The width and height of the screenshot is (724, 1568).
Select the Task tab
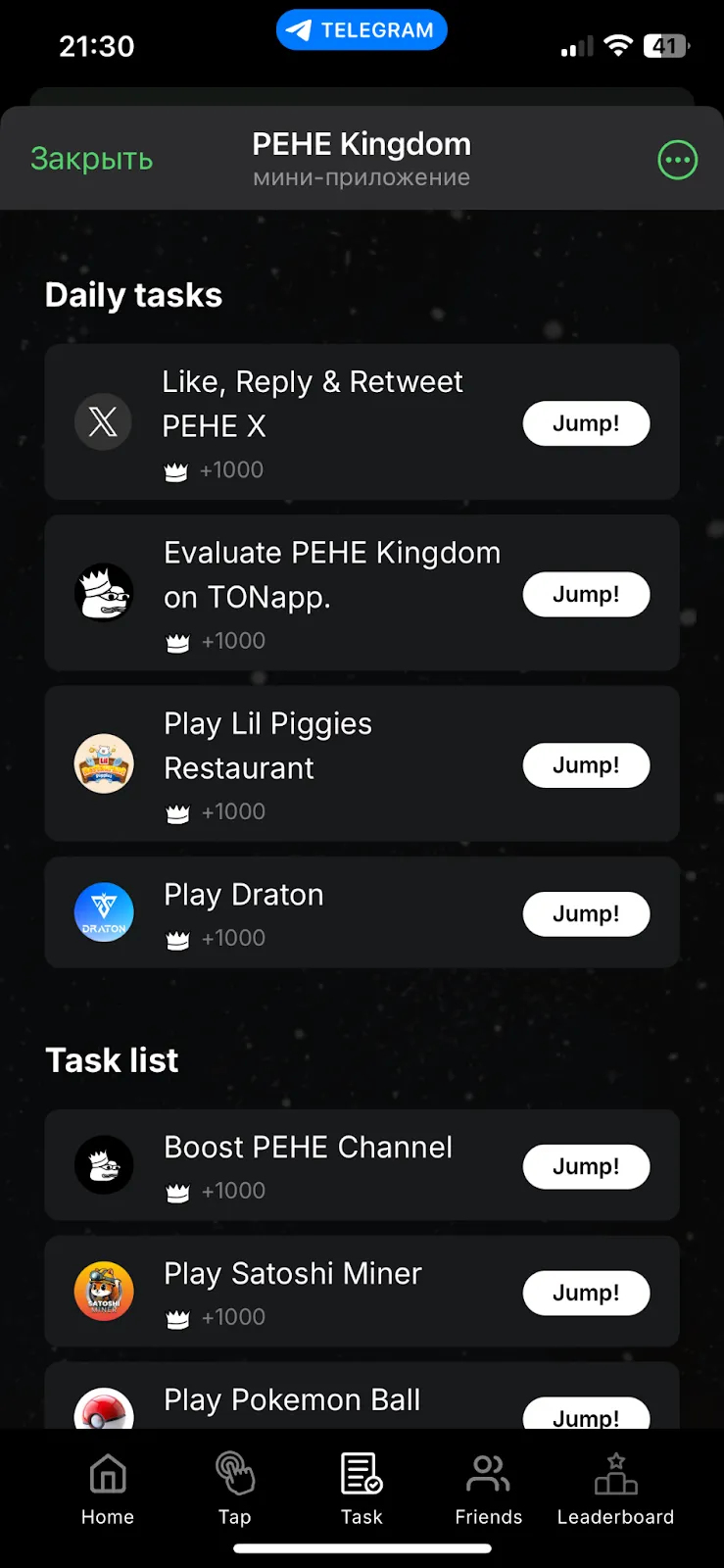pyautogui.click(x=362, y=1489)
